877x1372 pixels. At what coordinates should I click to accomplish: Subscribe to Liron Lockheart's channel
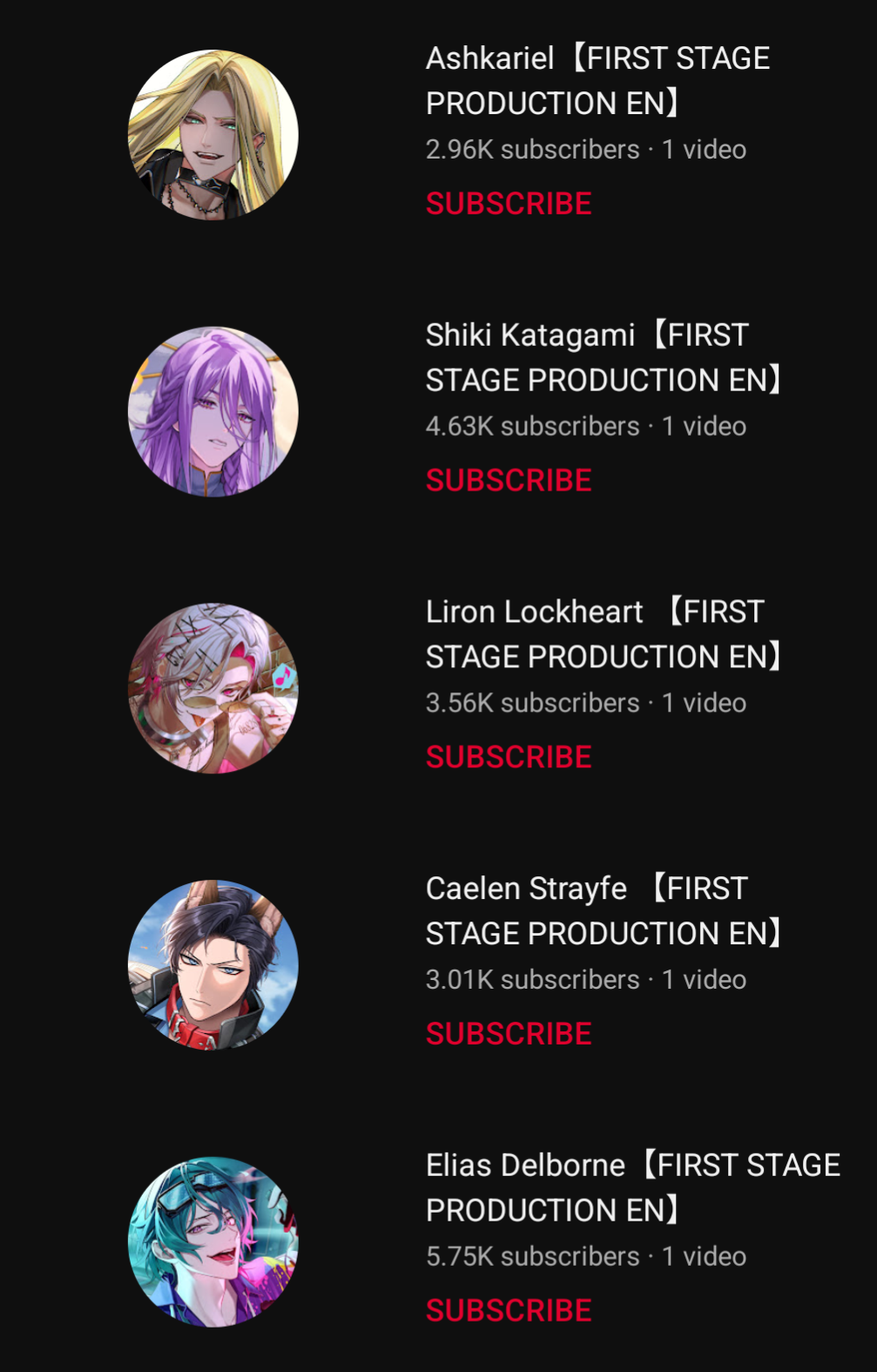click(509, 758)
